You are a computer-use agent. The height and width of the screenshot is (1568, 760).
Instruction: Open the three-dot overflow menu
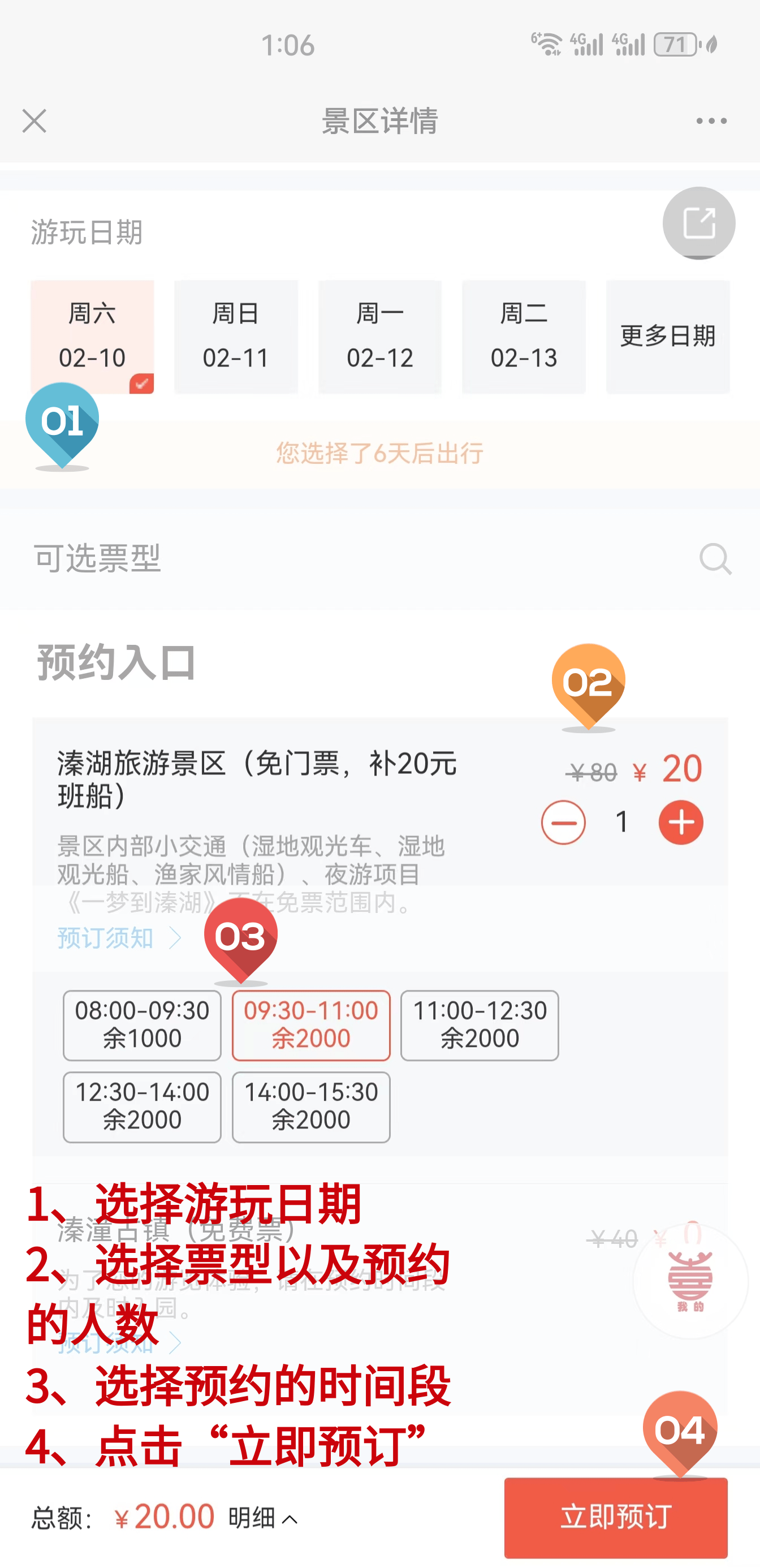711,120
